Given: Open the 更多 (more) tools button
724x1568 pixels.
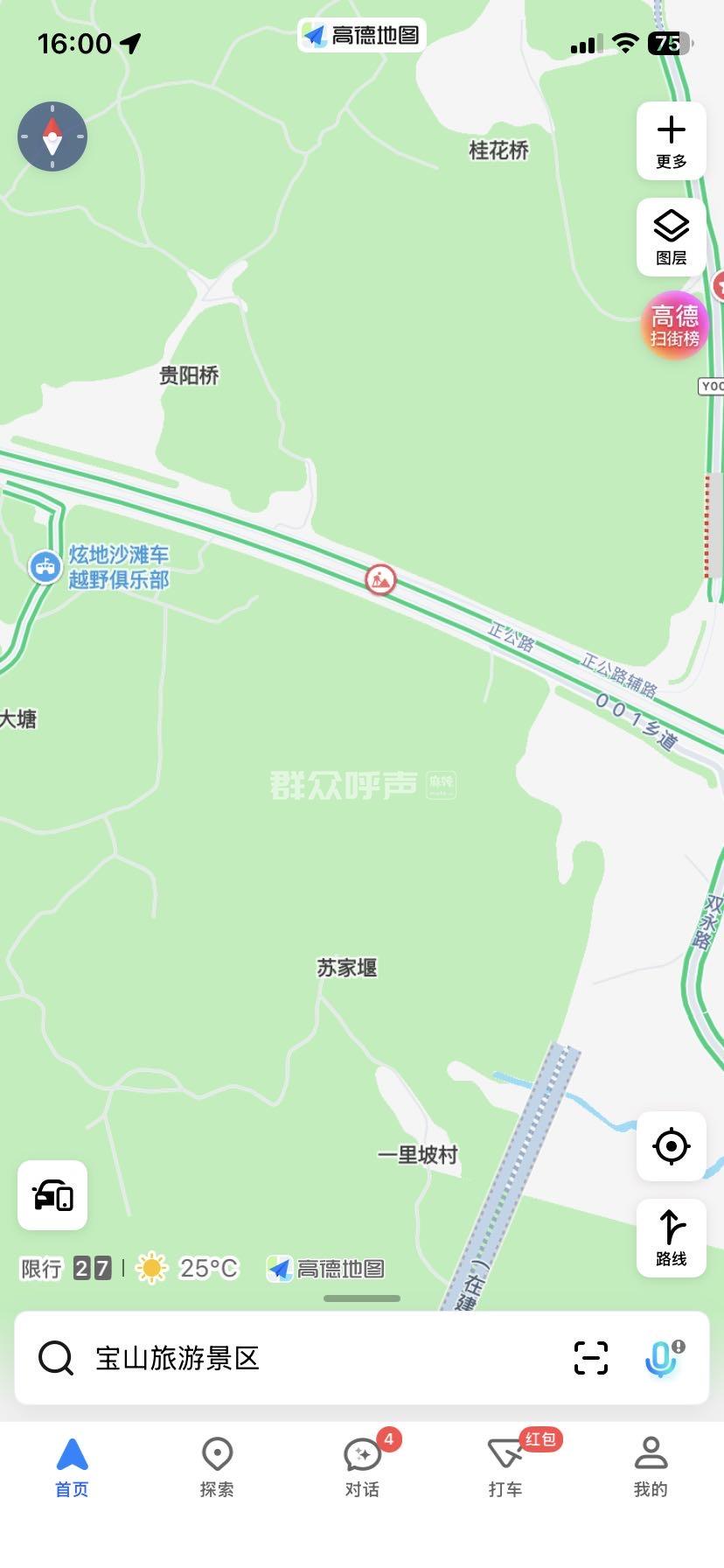Looking at the screenshot, I should click(671, 141).
